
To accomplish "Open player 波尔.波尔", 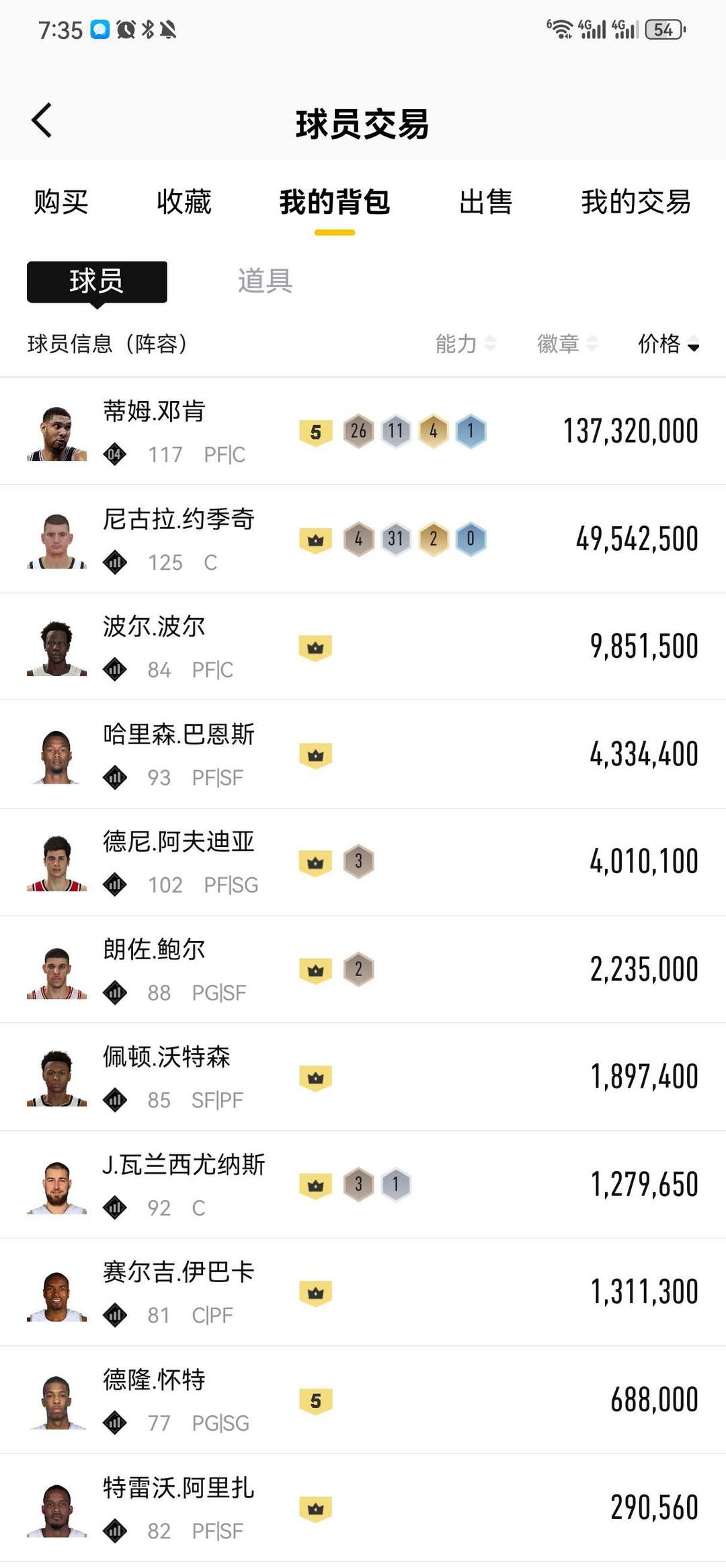I will point(363,646).
